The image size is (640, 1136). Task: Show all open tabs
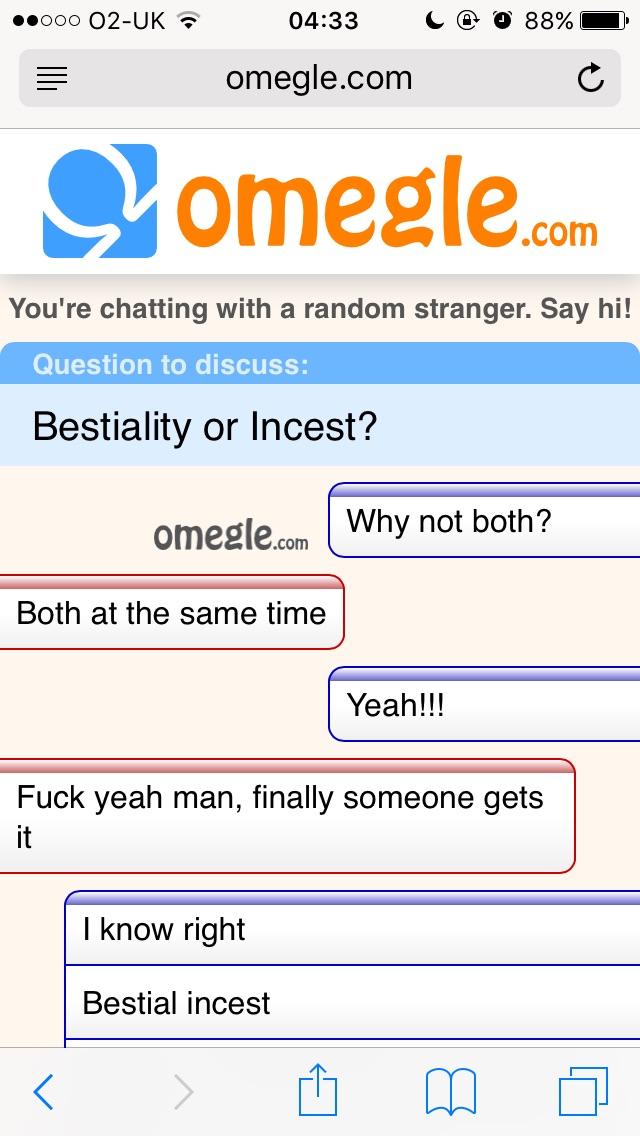click(583, 1092)
